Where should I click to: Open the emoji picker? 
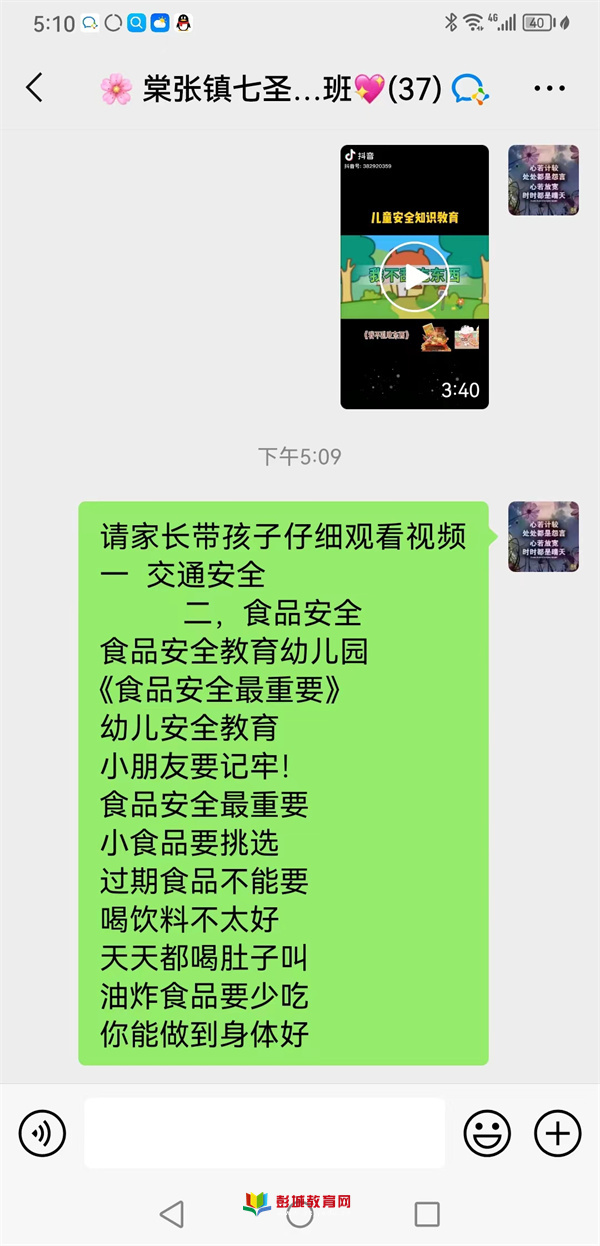487,1133
